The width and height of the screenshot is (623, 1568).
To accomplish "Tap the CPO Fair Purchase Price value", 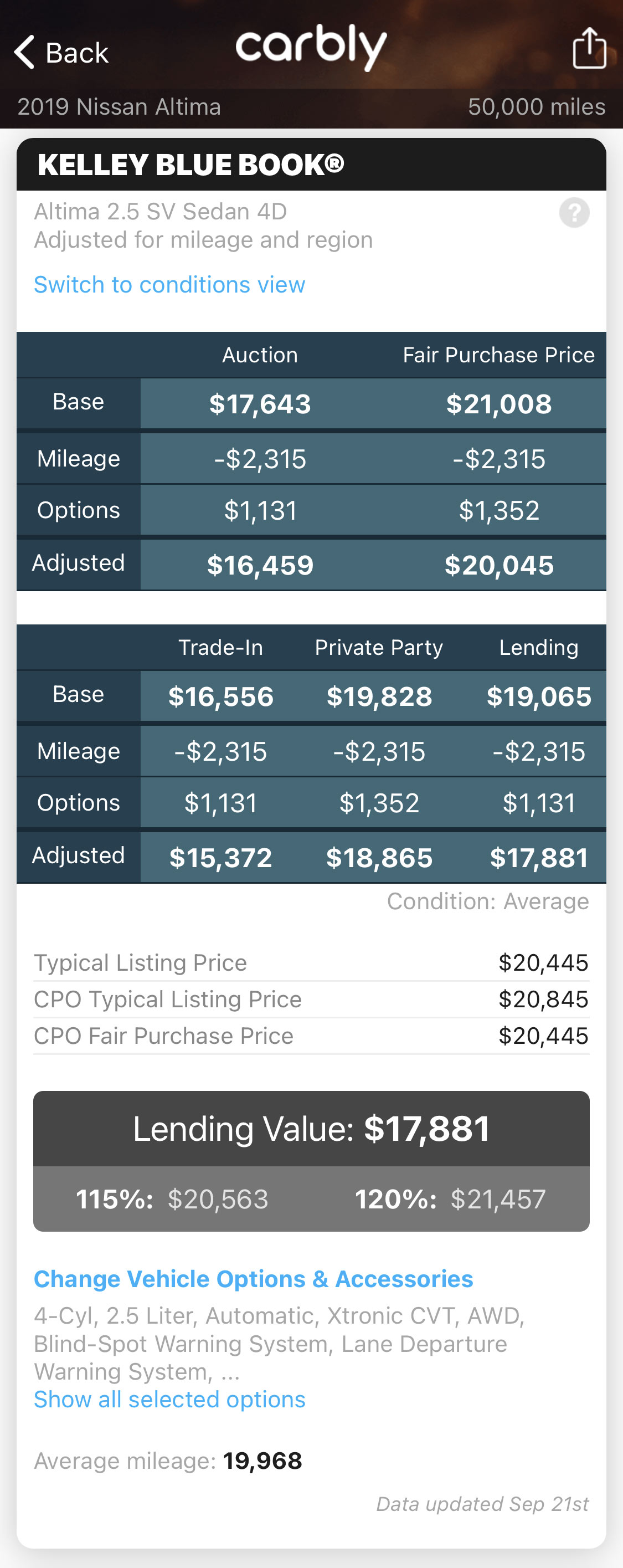I will coord(543,1035).
